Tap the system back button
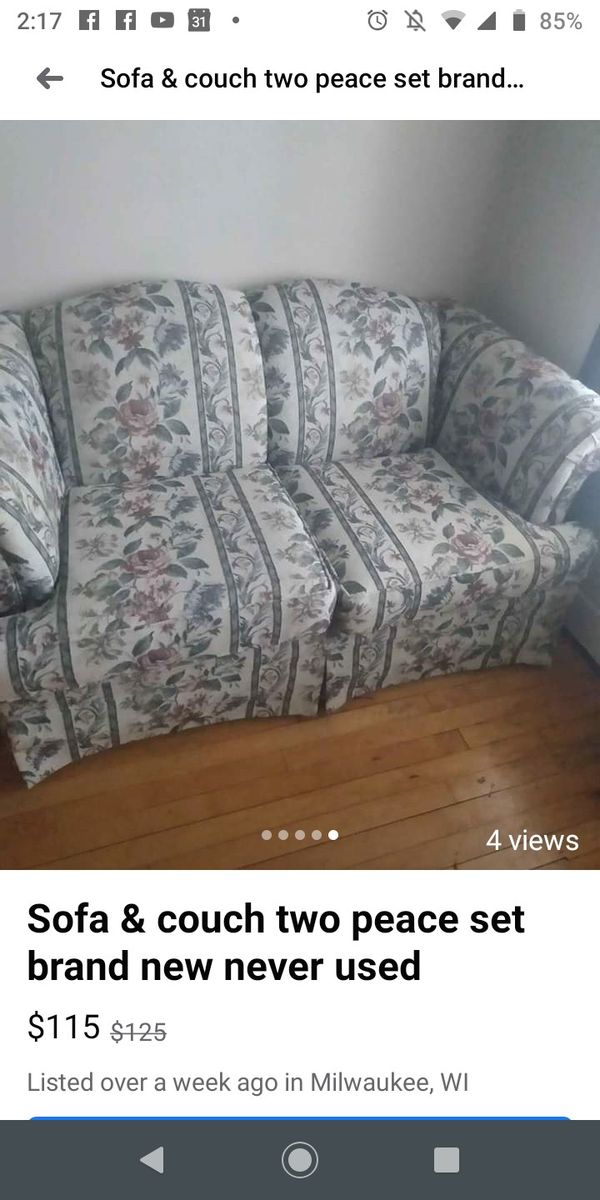The width and height of the screenshot is (600, 1200). pos(152,1160)
